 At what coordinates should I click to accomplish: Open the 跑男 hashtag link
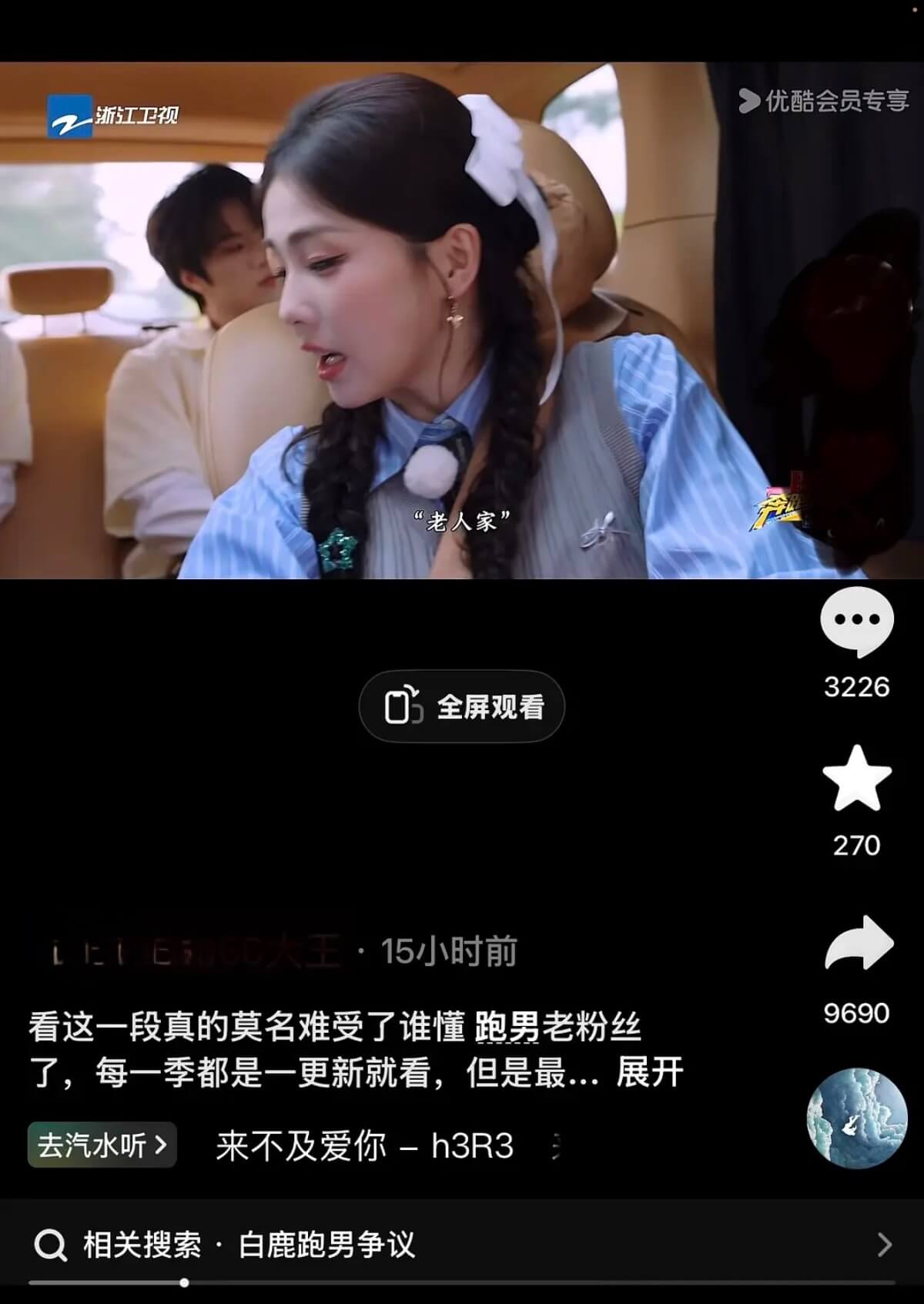507,1027
